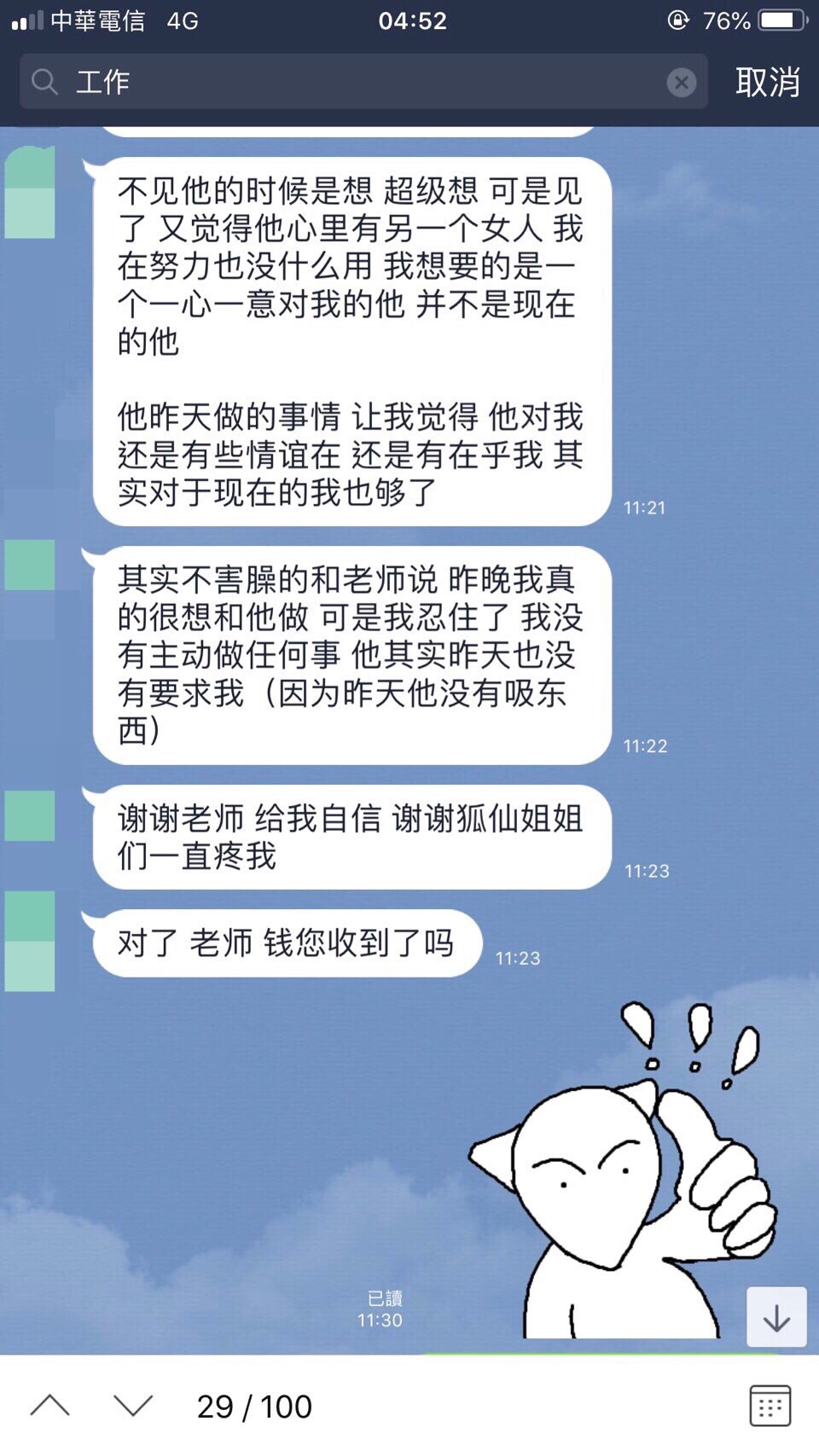Viewport: 819px width, 1456px height.
Task: Go to the next search result
Action: click(x=133, y=1406)
